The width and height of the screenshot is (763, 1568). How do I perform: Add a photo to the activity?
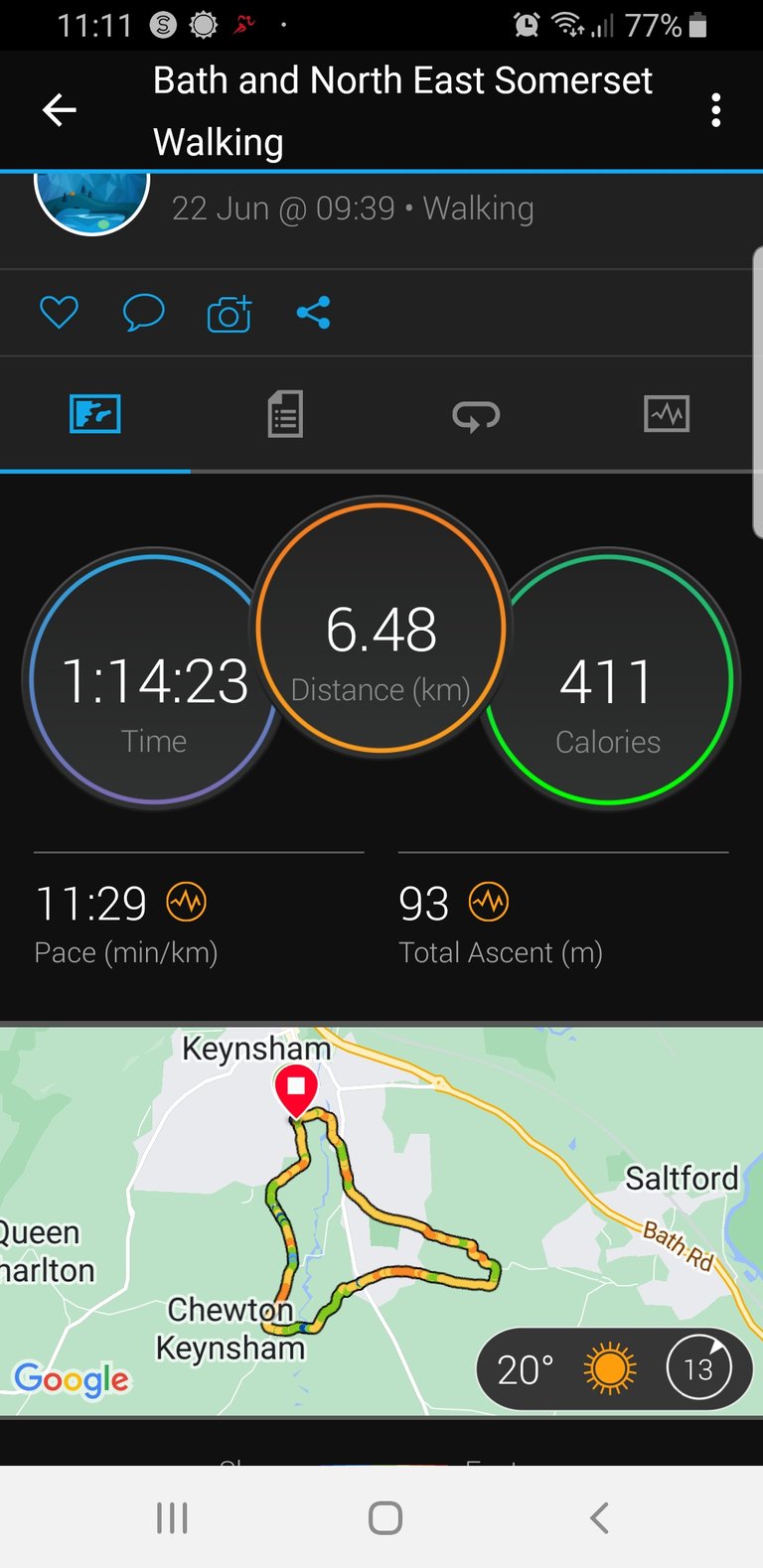(229, 314)
